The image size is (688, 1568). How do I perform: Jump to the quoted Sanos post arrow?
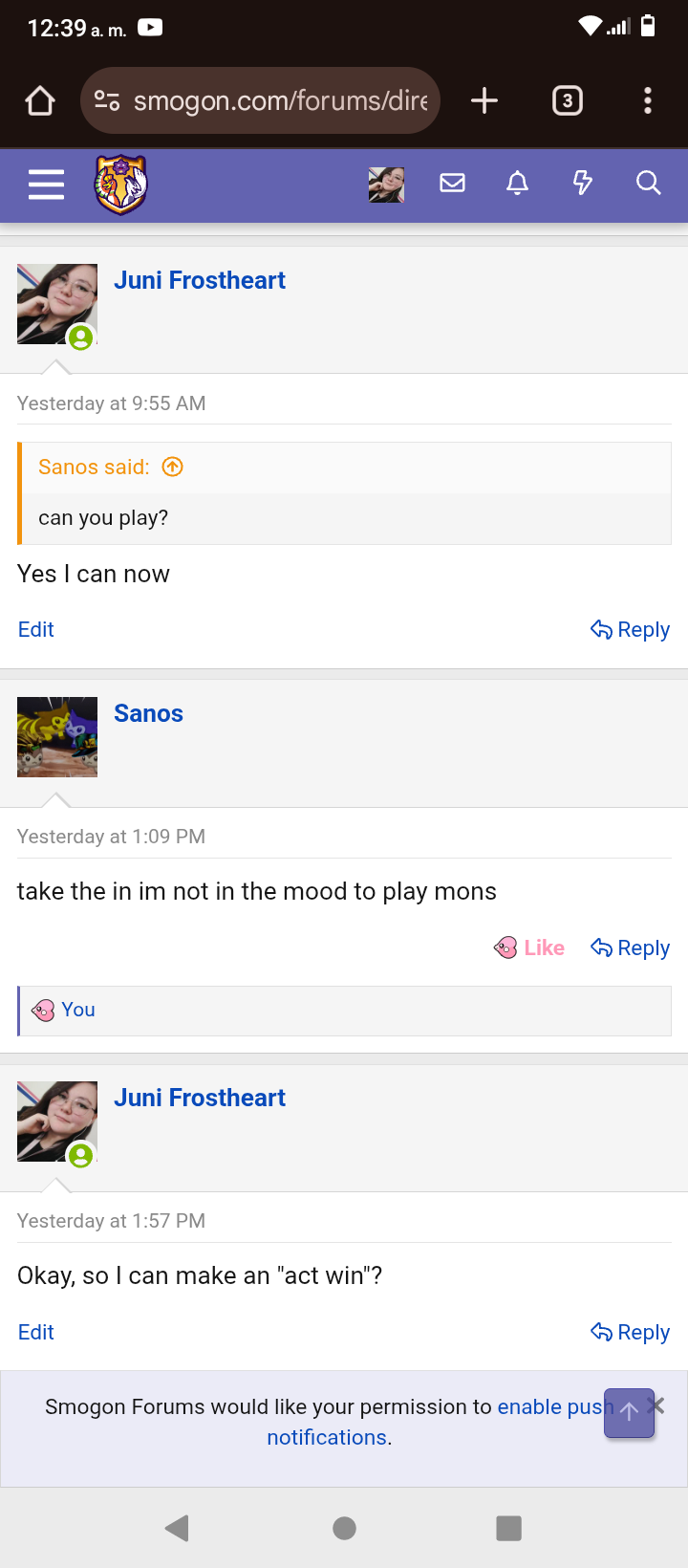coord(172,467)
